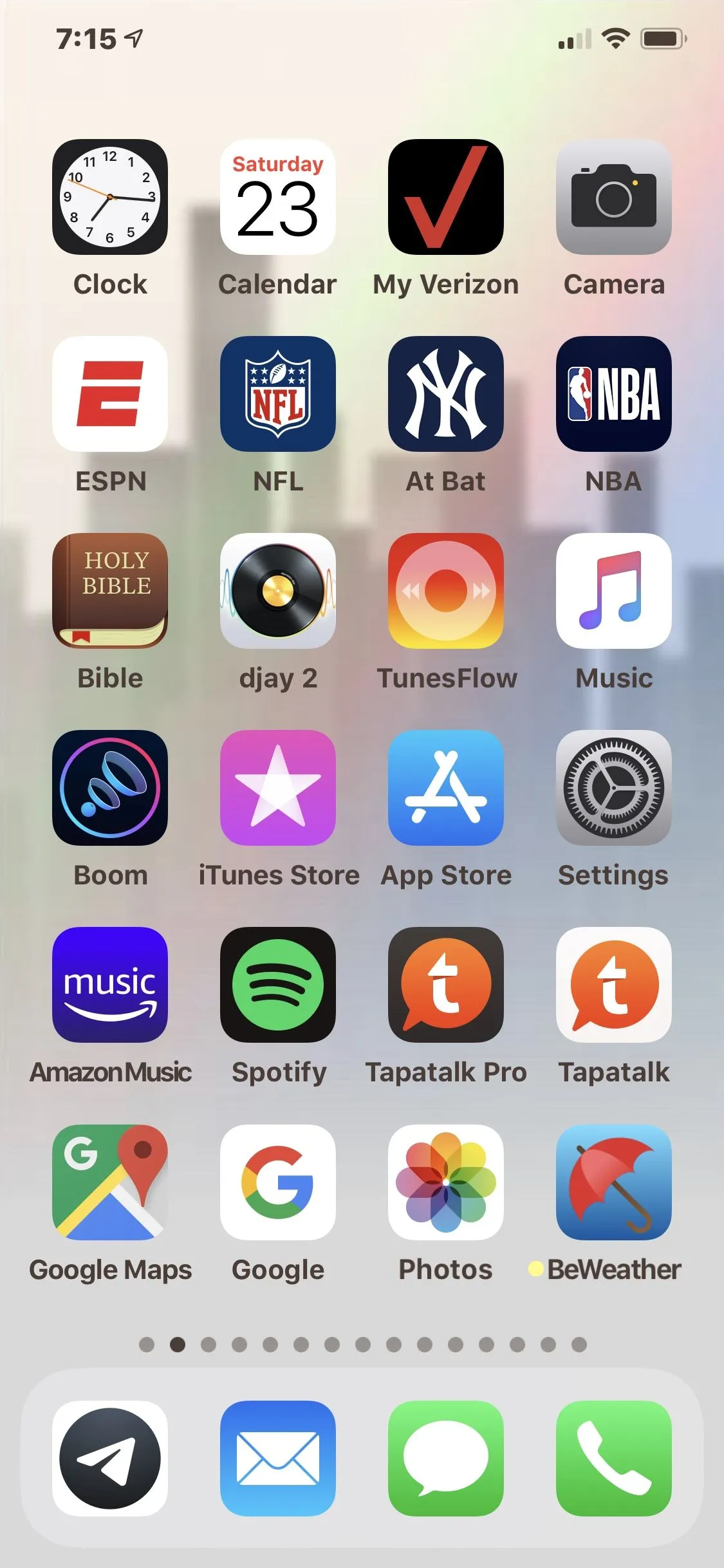Open My Verizon
This screenshot has height=1568, width=724.
[x=446, y=197]
